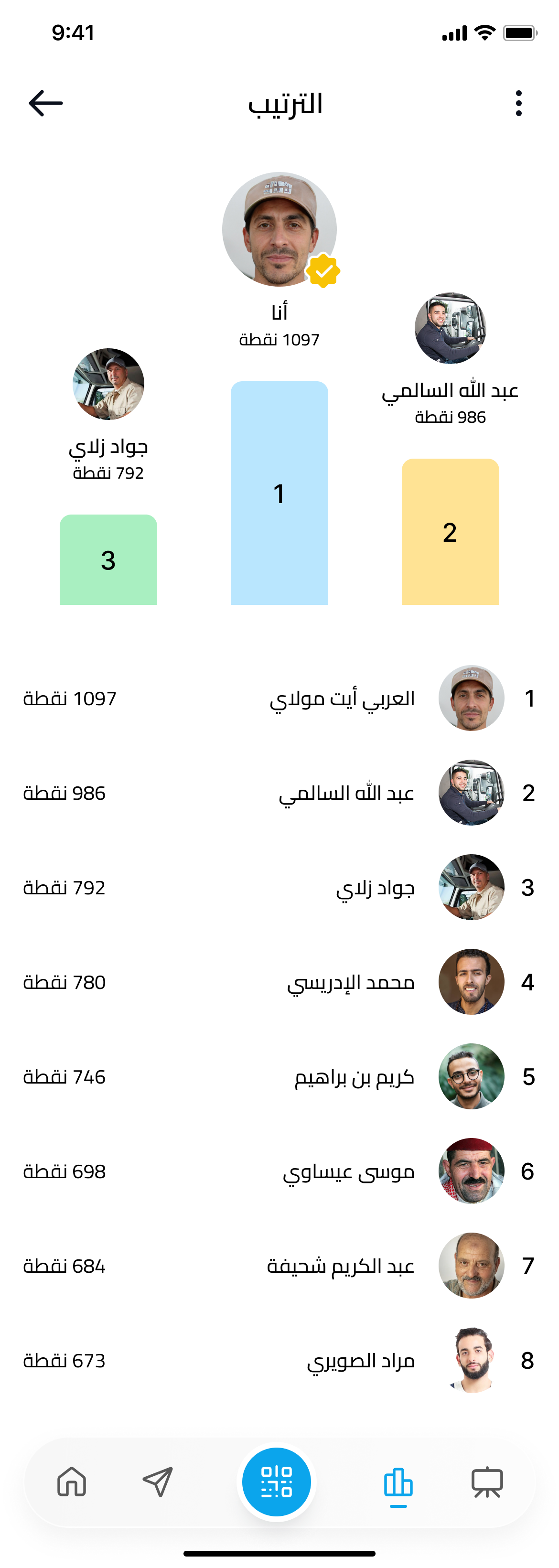
Task: Open the three-dot overflow menu
Action: (518, 104)
